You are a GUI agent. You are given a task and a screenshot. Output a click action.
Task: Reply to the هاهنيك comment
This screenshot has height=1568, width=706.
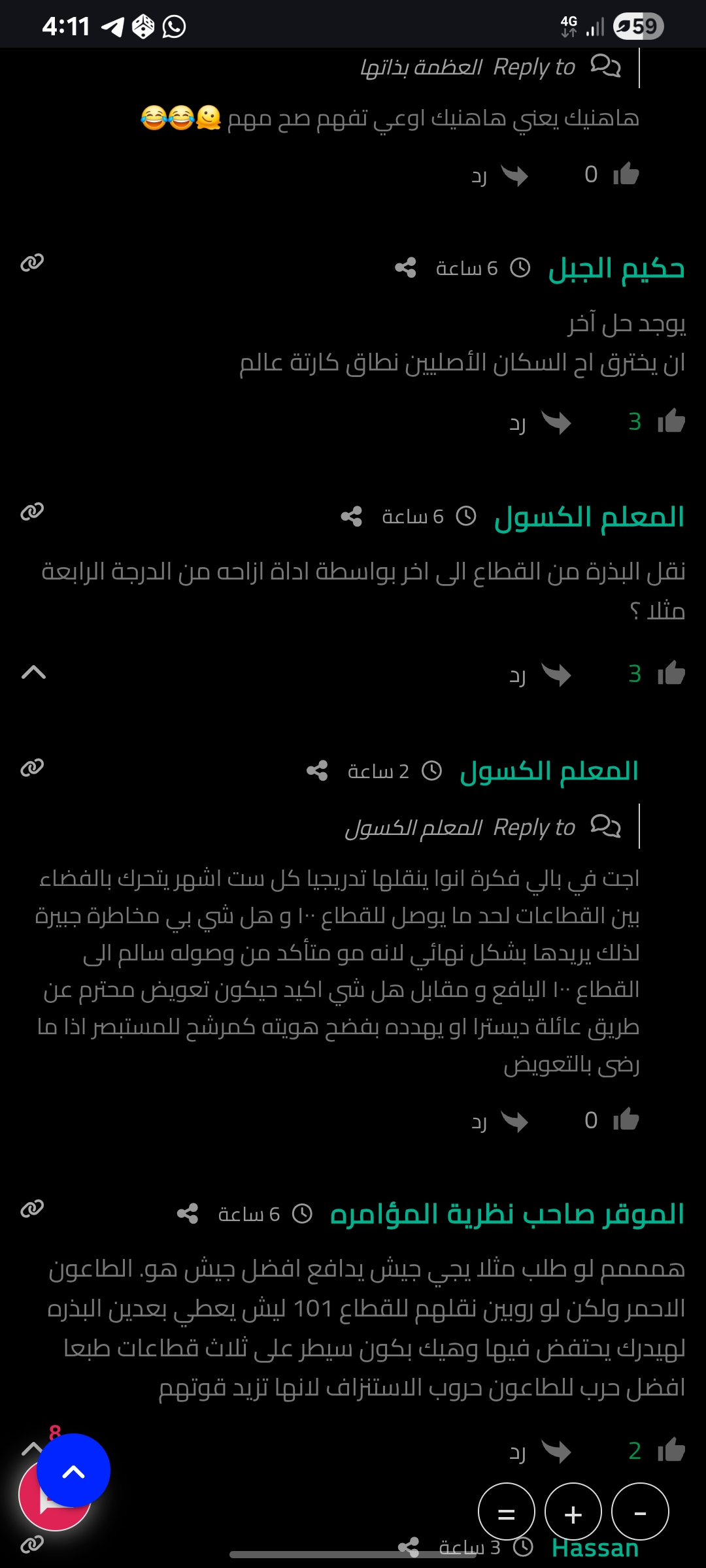pos(500,176)
